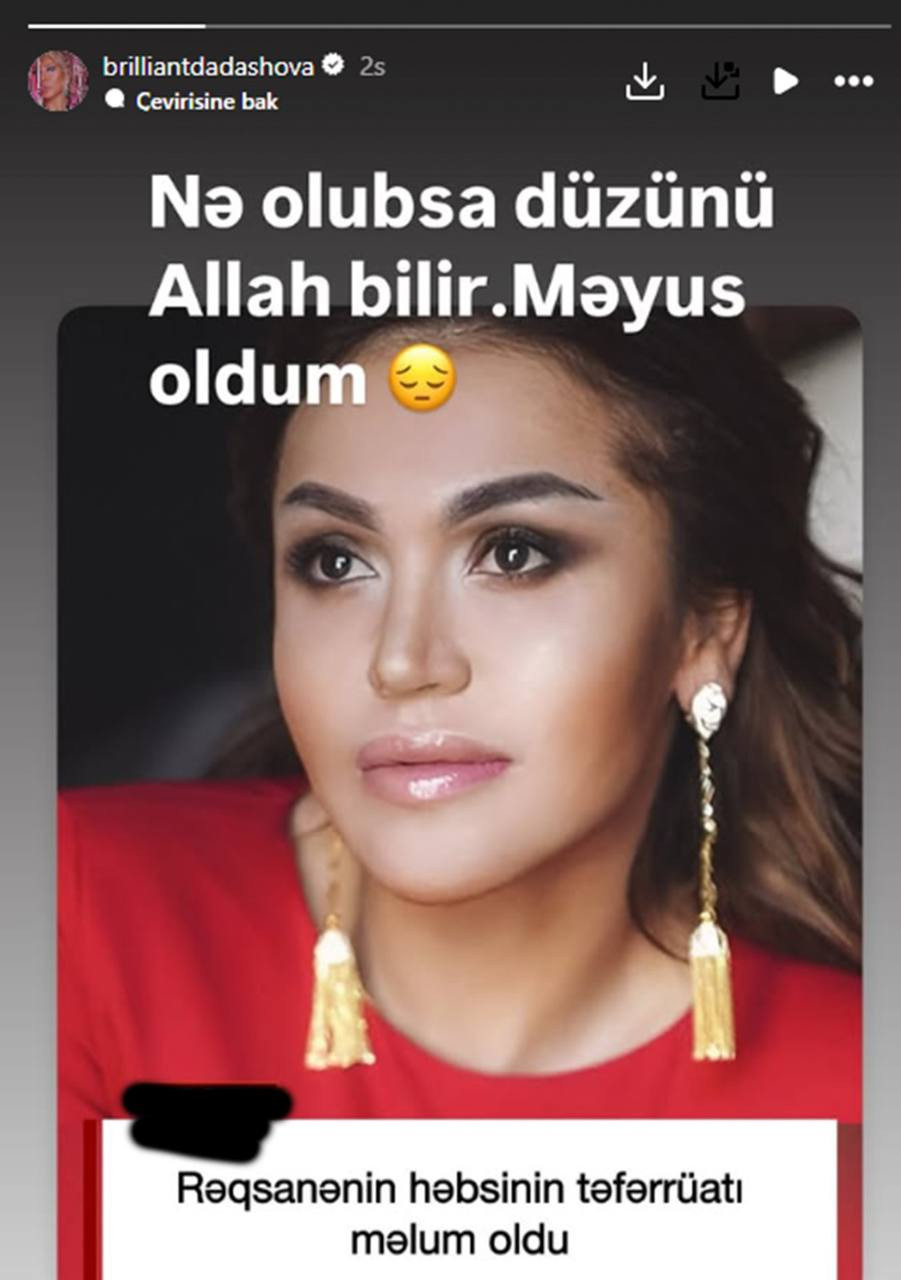Download this story
901x1280 pixels.
click(x=645, y=81)
